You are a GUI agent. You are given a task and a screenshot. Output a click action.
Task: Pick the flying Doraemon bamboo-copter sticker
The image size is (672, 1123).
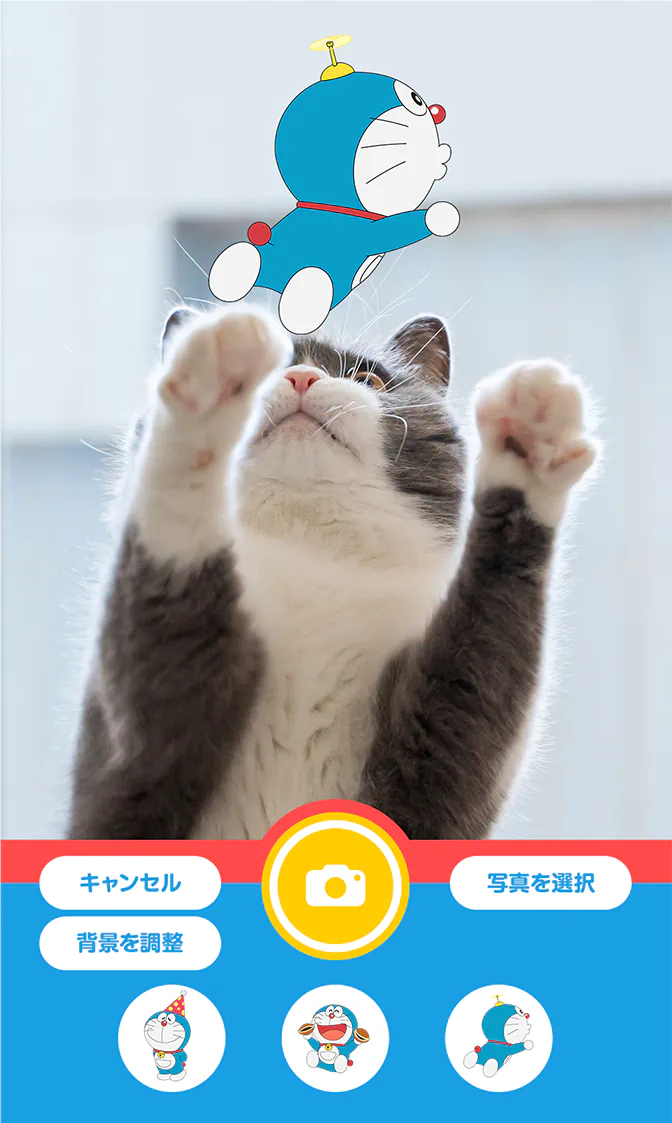point(498,1038)
